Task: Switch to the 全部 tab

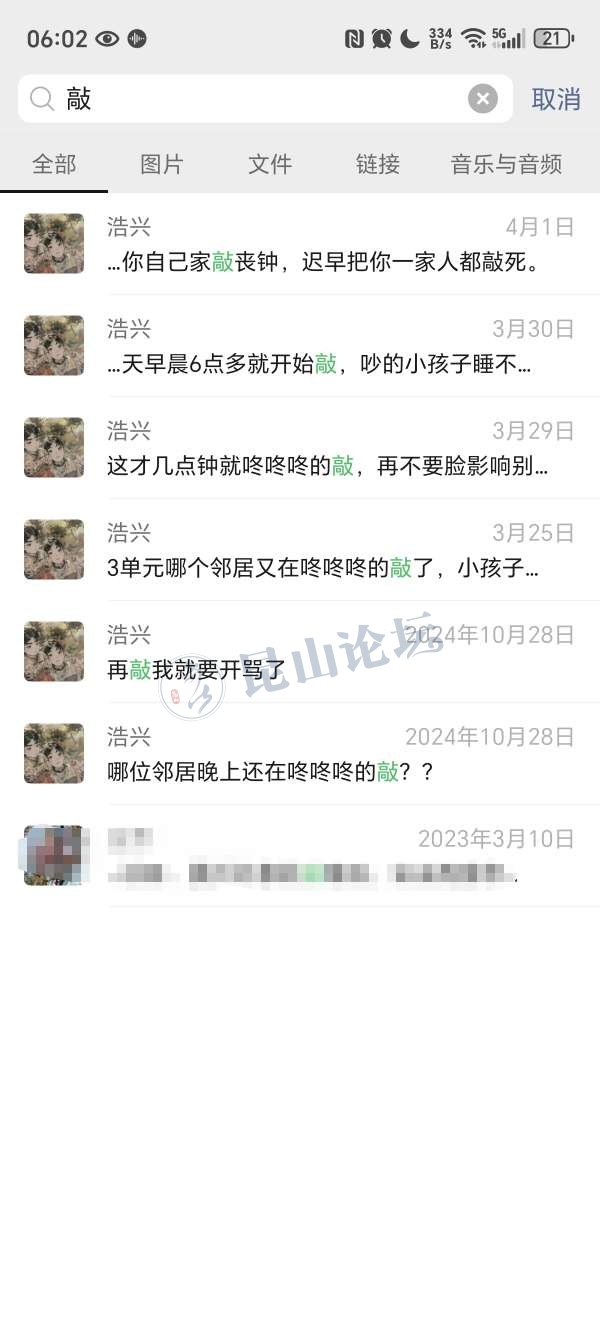Action: 54,164
